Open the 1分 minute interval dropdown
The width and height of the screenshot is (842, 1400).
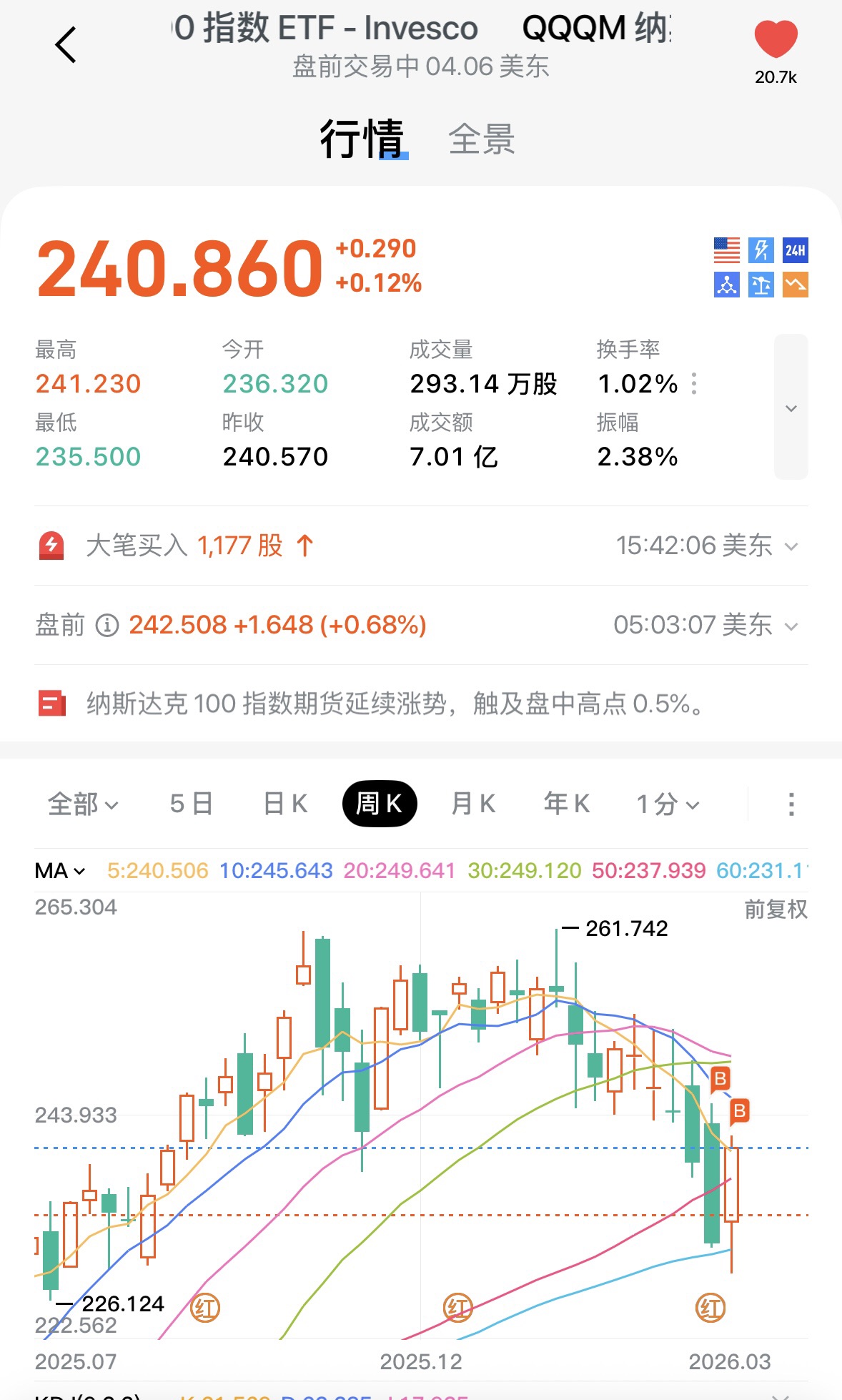(667, 804)
